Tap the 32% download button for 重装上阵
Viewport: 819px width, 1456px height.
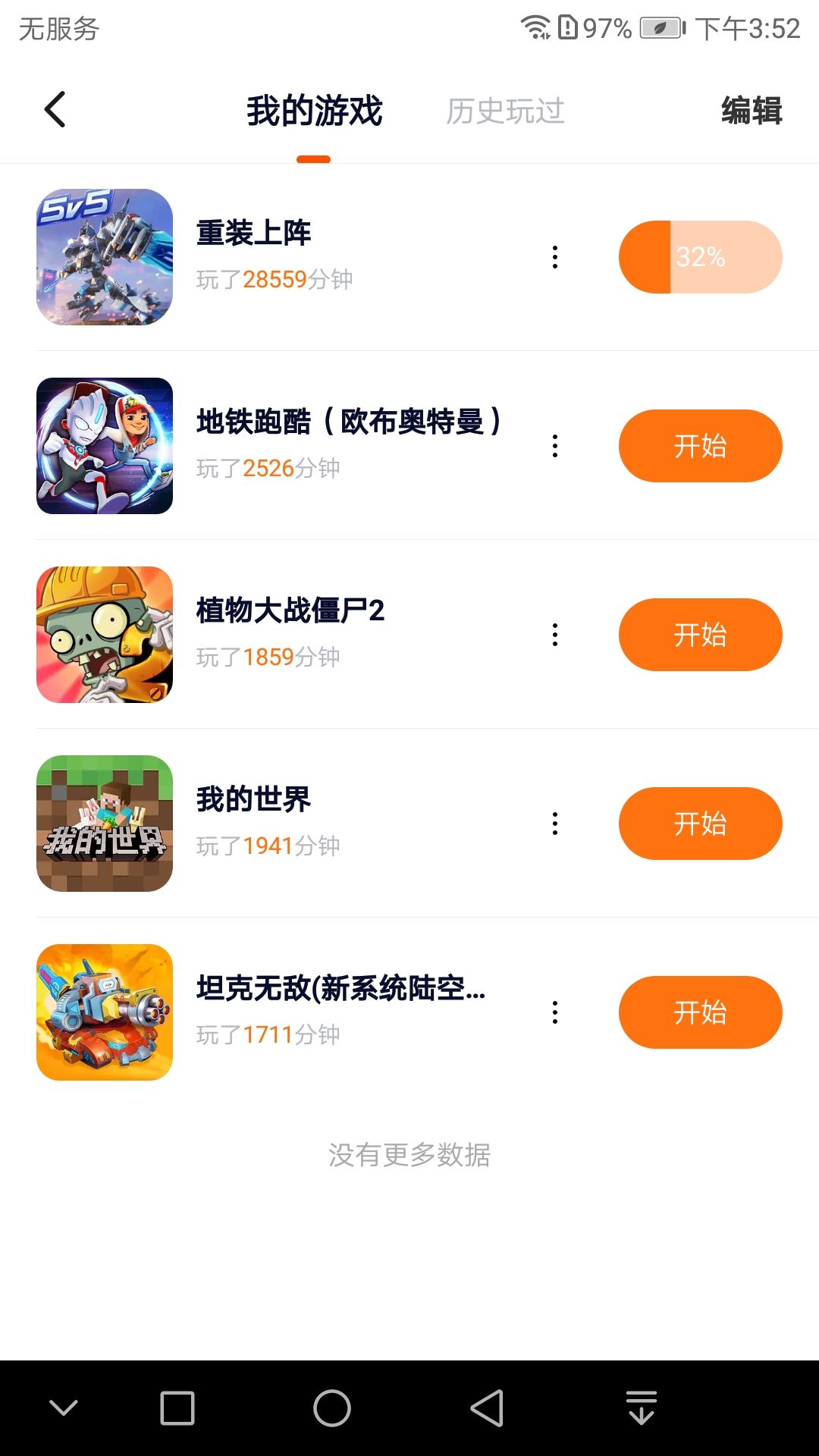tap(700, 257)
